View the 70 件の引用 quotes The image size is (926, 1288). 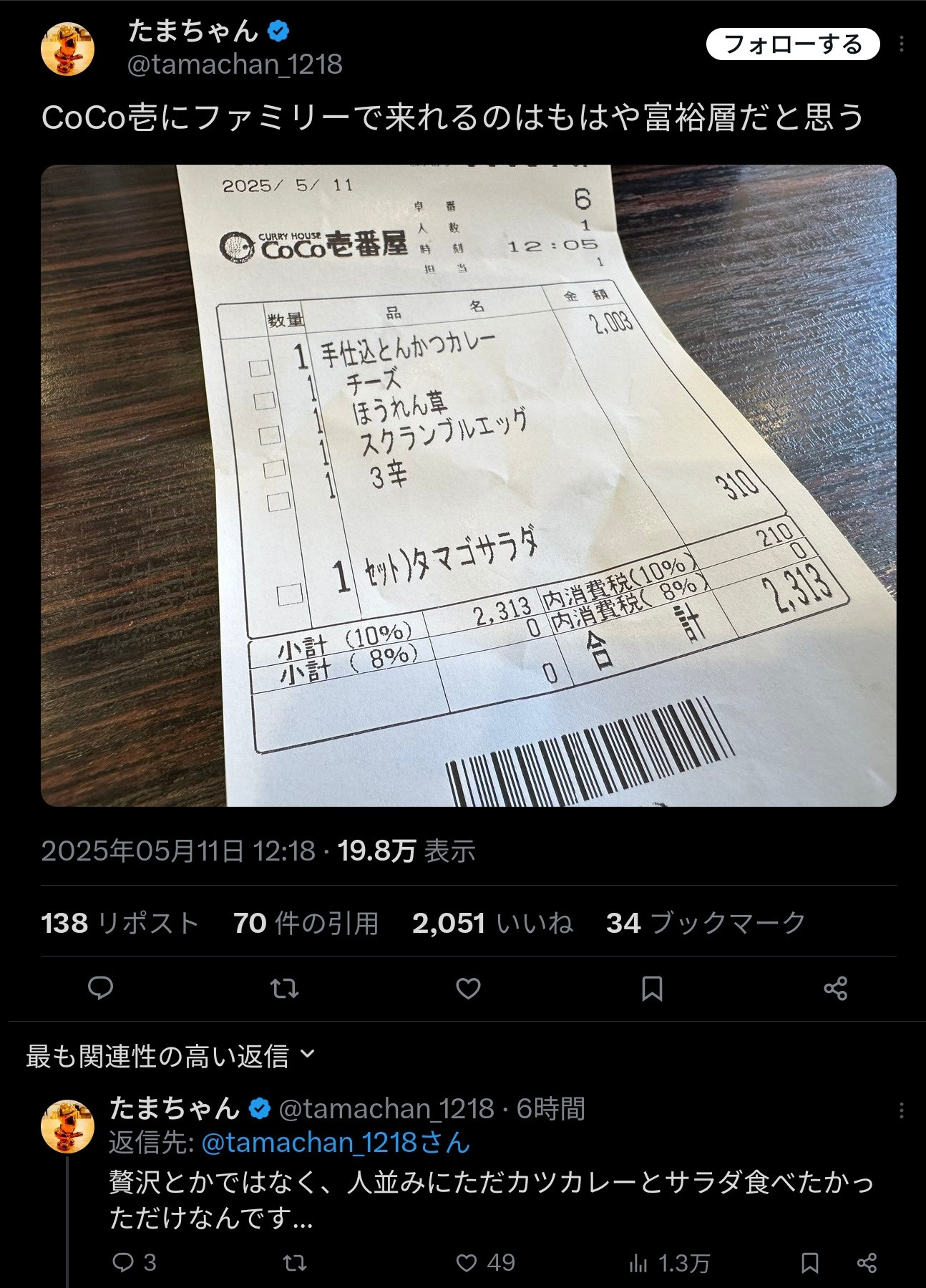(306, 923)
